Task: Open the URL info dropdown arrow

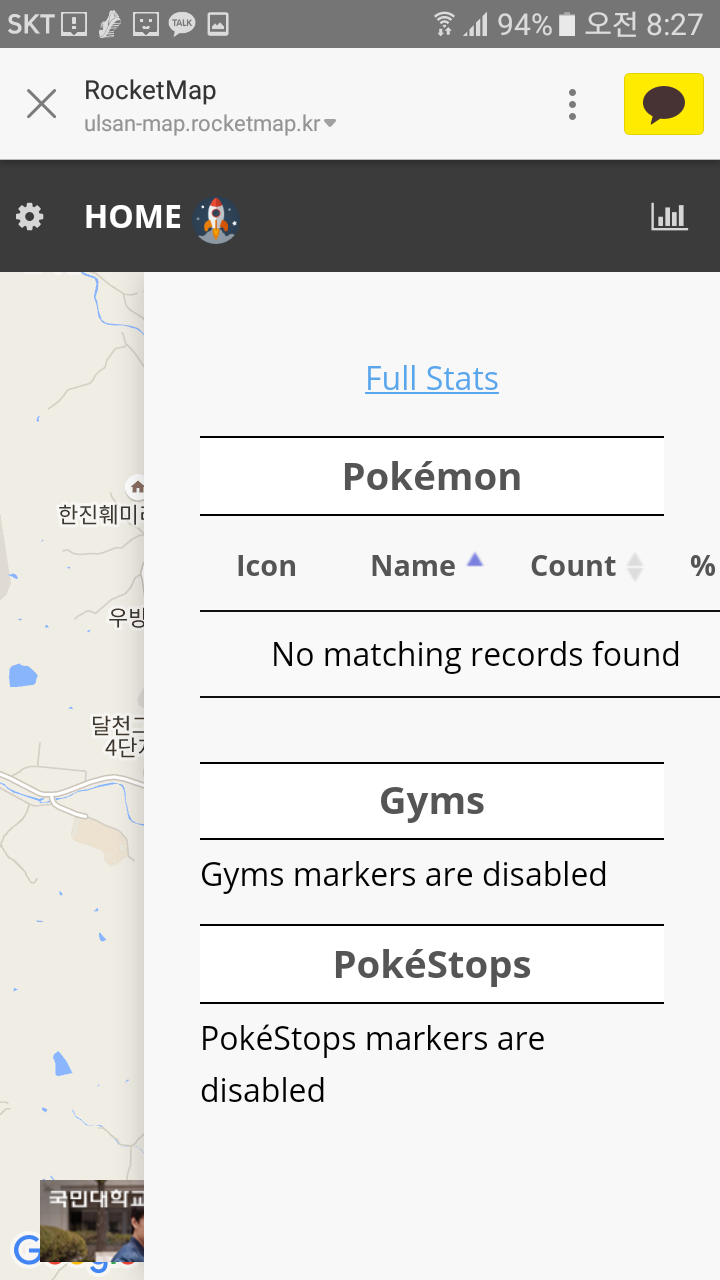Action: point(330,125)
